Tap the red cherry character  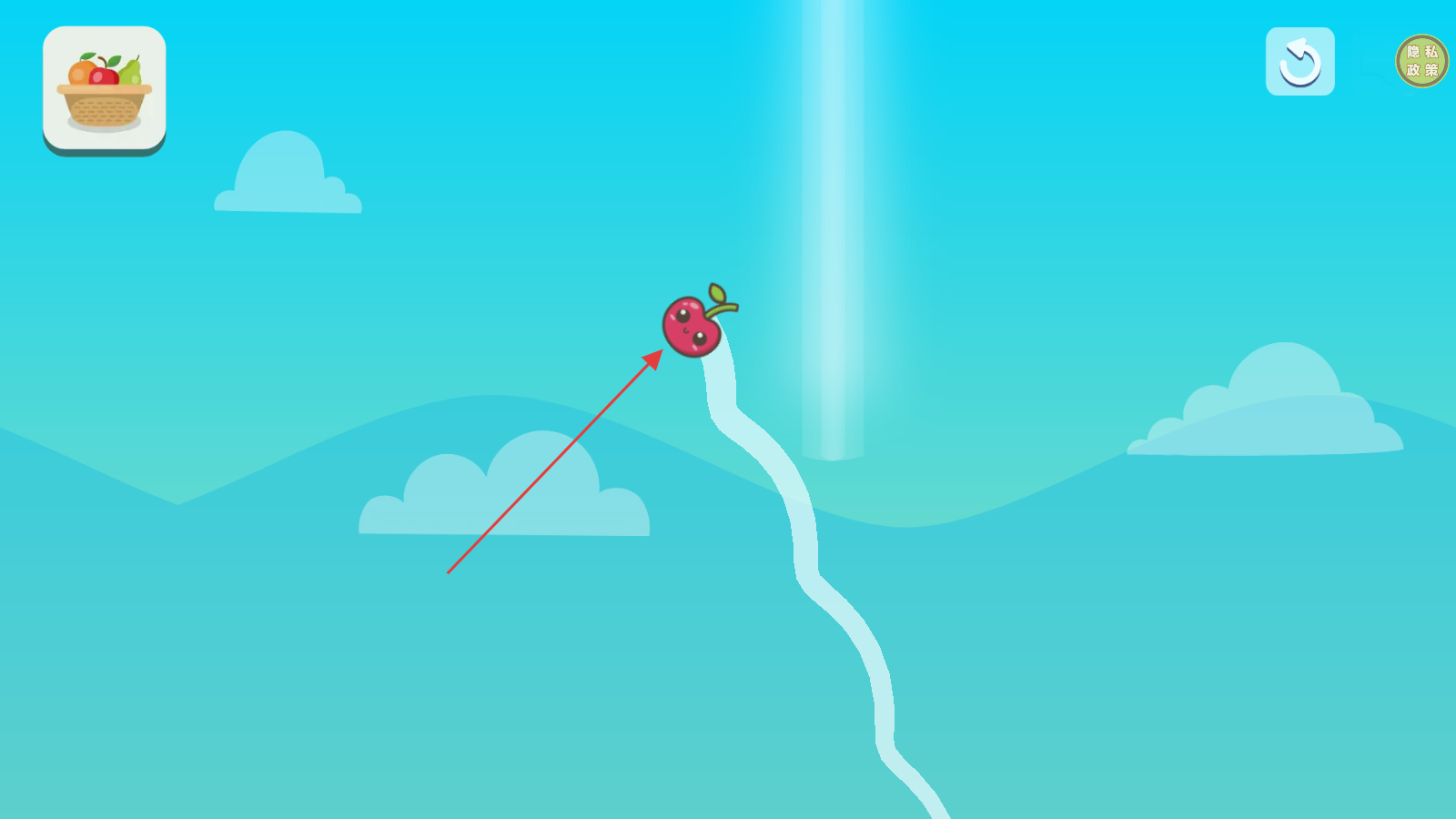pos(693,325)
